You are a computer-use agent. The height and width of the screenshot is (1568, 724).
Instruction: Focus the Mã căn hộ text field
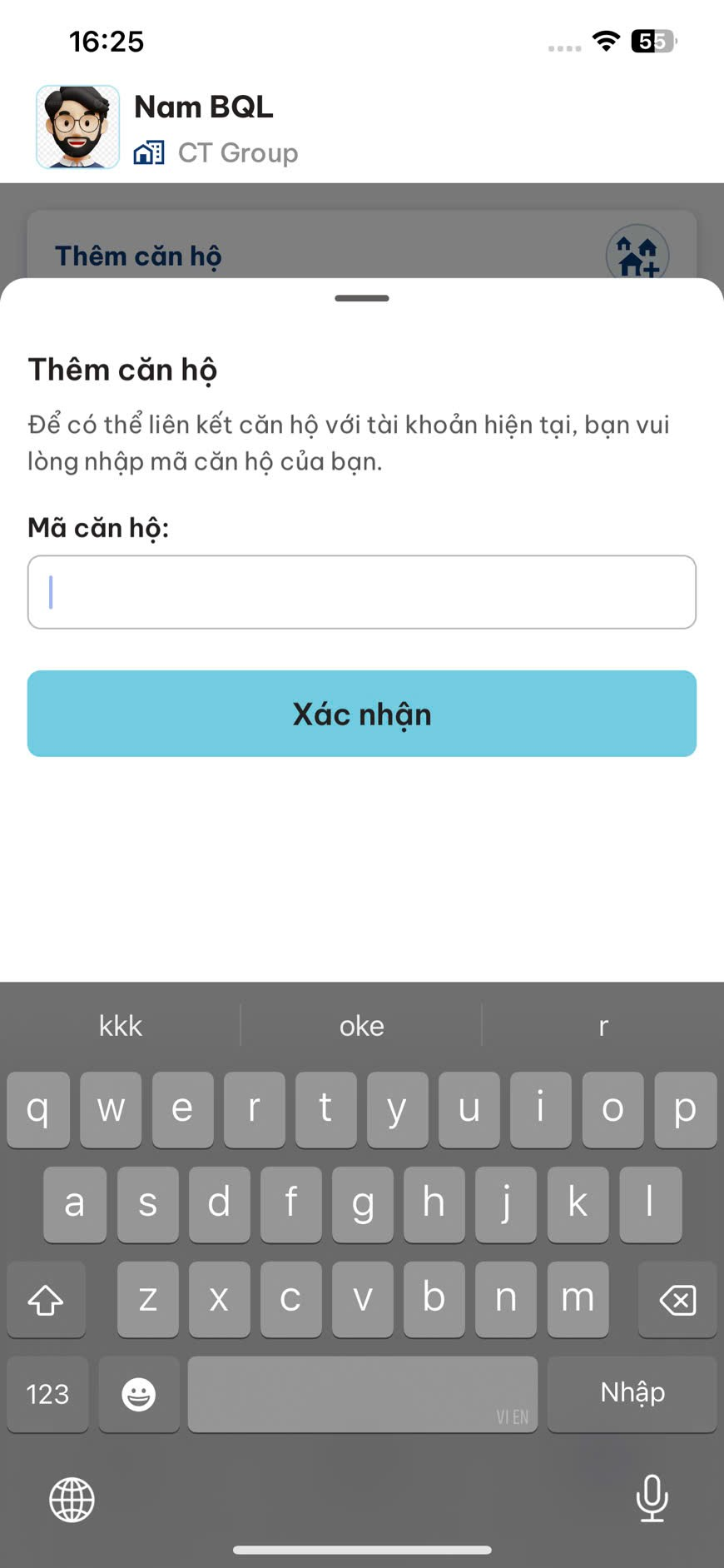coord(361,592)
